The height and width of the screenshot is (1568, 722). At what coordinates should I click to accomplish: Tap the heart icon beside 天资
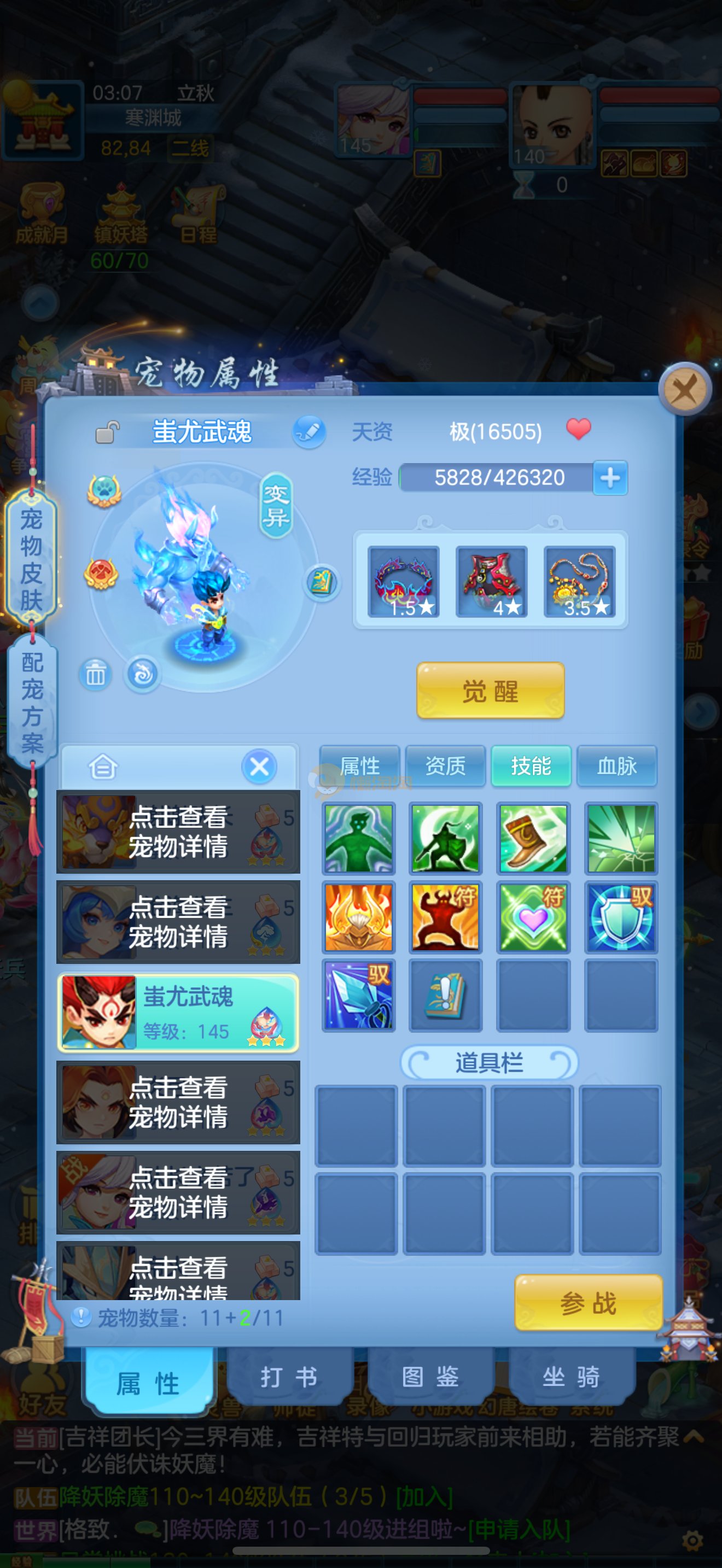click(578, 429)
